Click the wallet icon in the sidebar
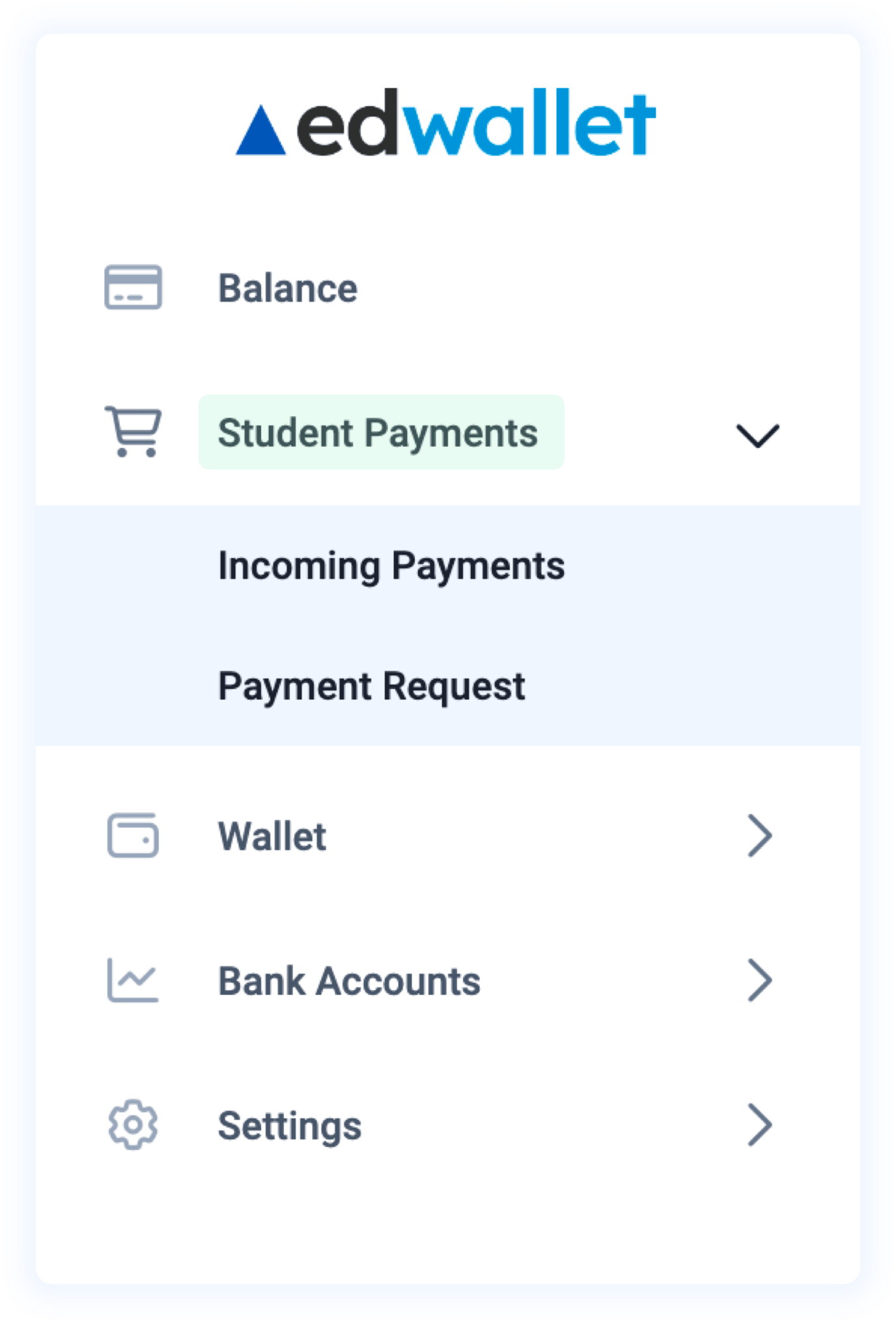Image resolution: width=896 pixels, height=1322 pixels. point(133,836)
